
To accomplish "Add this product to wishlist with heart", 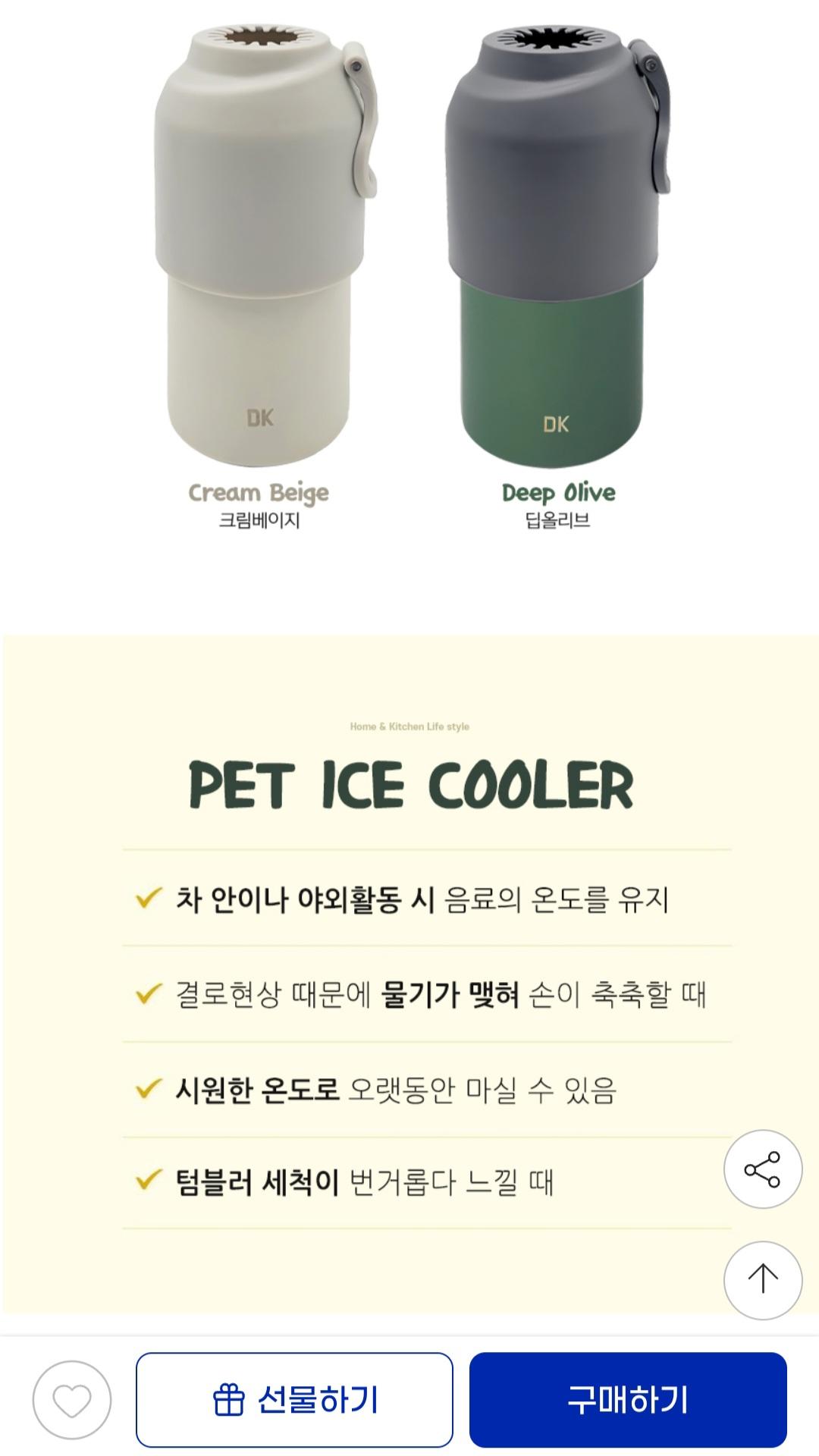I will tap(72, 1400).
